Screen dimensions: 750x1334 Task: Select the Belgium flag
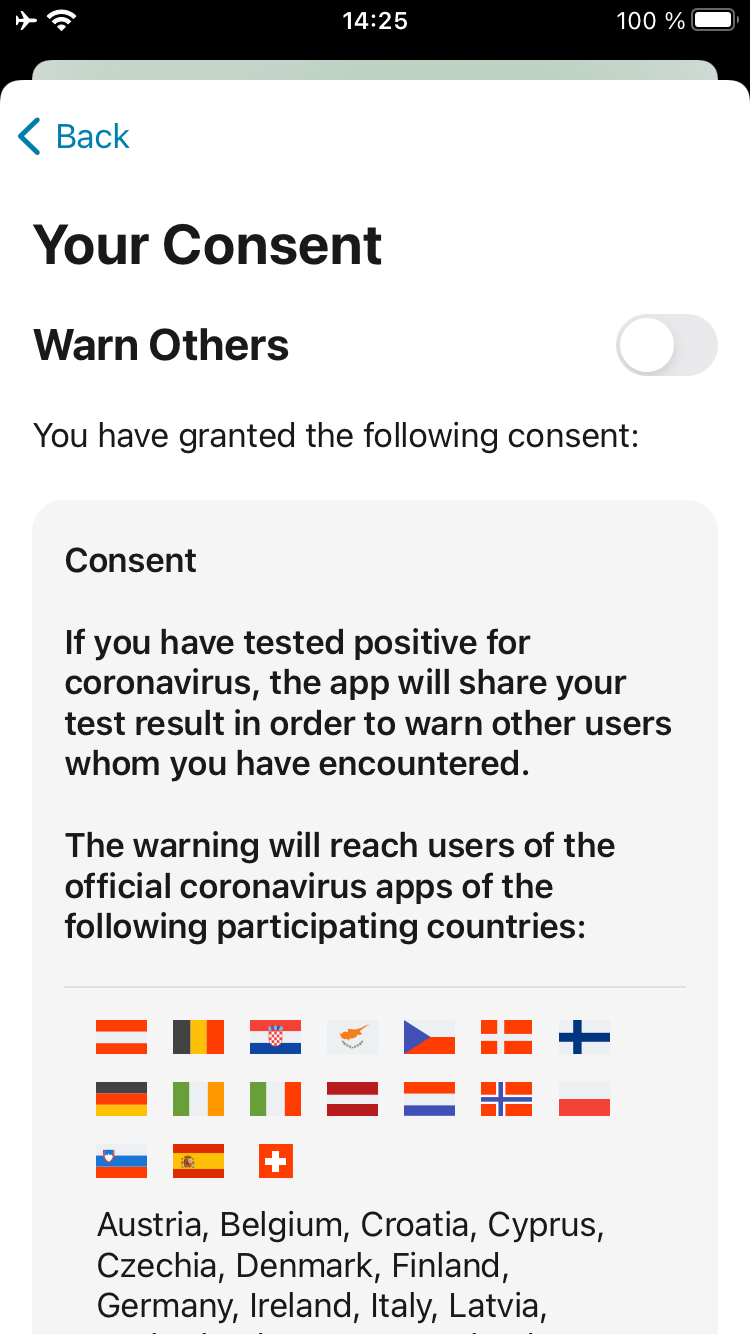pos(198,1037)
